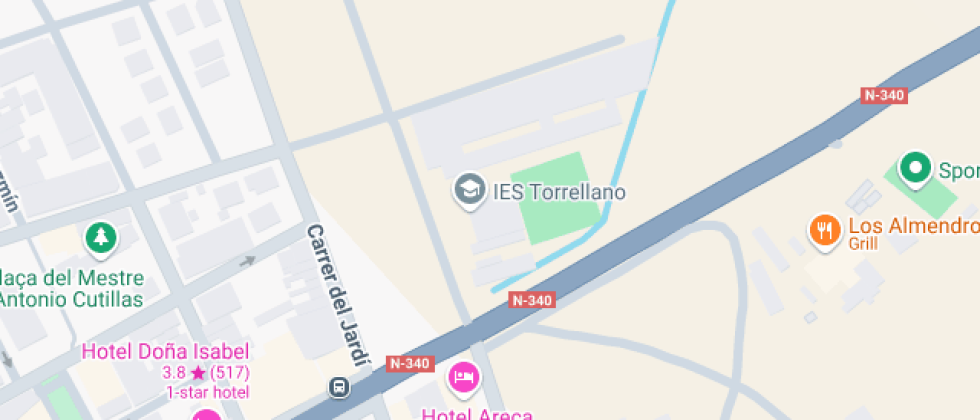The image size is (980, 420).
Task: View Plaça del Mestre Antonio Cutillas park
Action: [101, 238]
